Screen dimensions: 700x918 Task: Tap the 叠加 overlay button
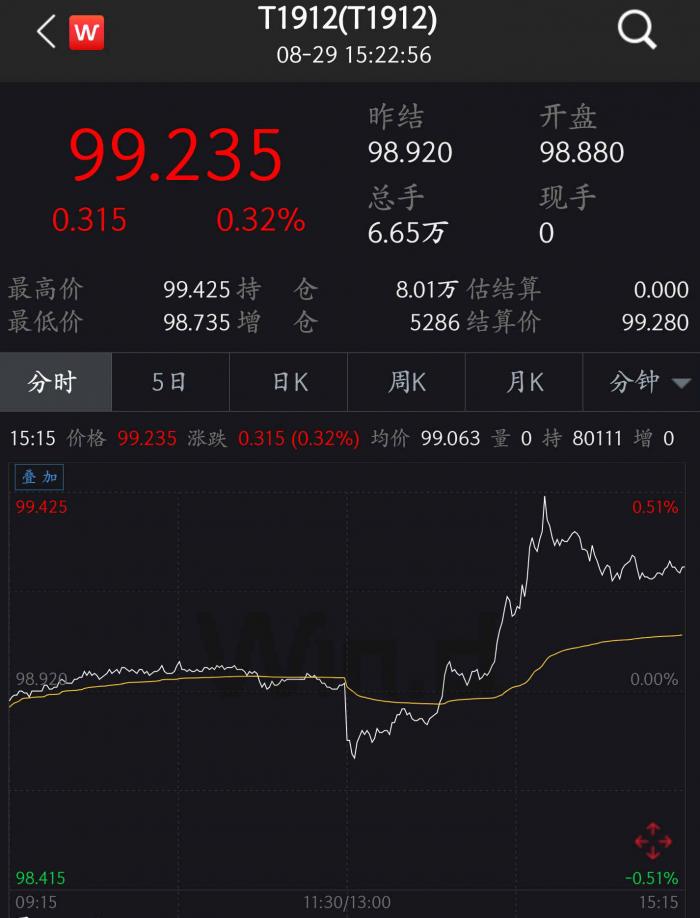click(39, 477)
